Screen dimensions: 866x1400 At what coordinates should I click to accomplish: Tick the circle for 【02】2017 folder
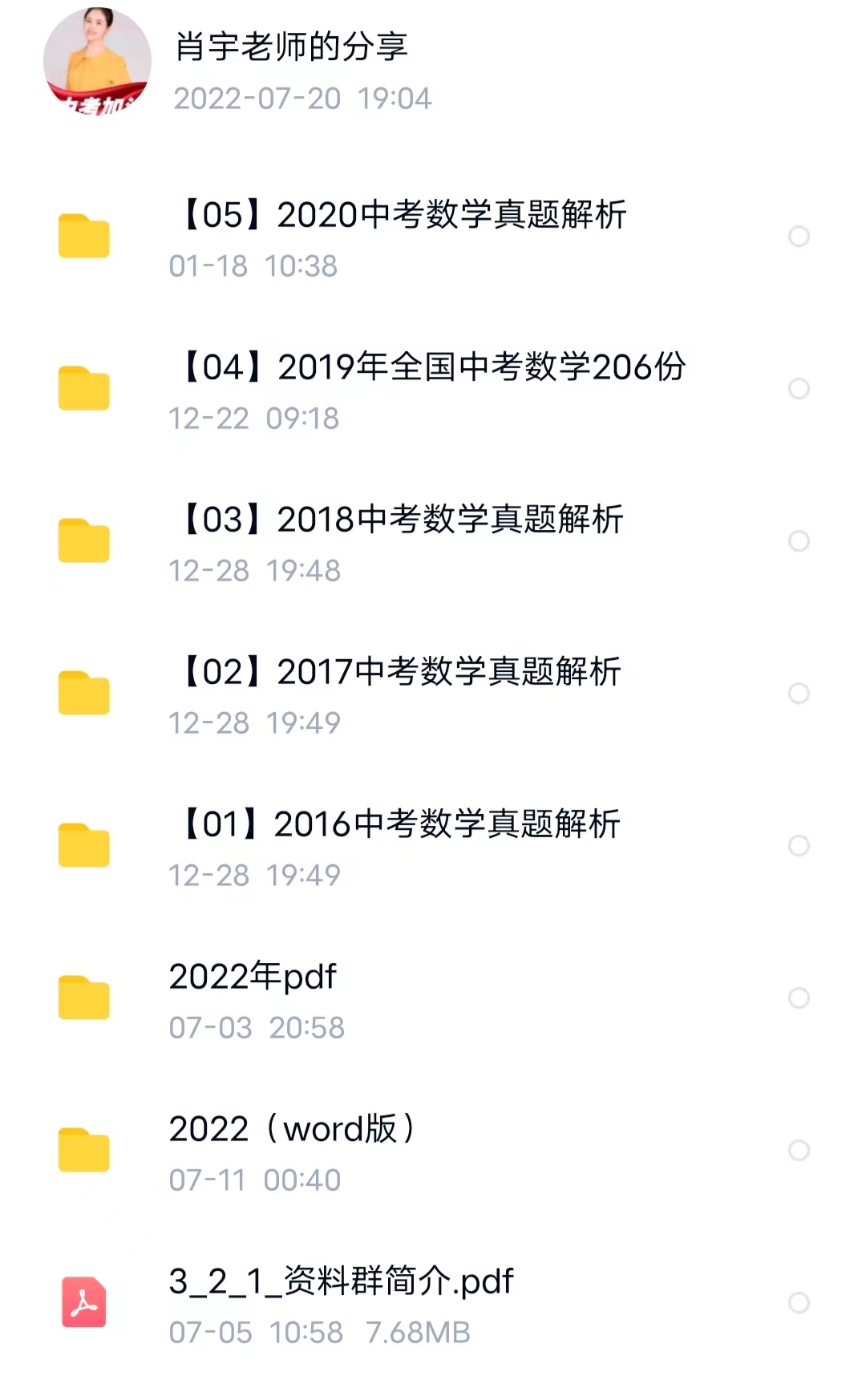[799, 694]
